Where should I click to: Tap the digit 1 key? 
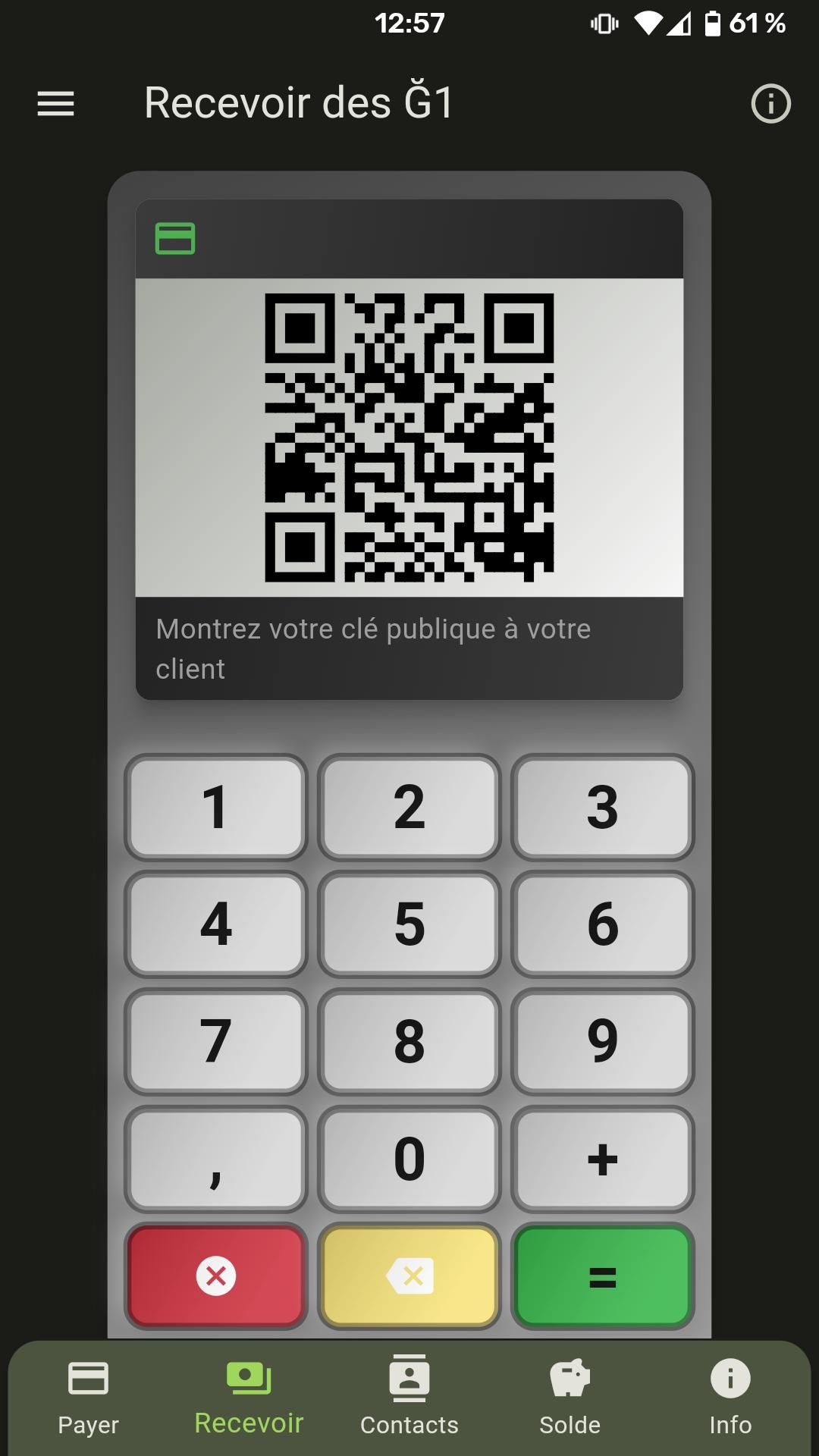tap(216, 808)
